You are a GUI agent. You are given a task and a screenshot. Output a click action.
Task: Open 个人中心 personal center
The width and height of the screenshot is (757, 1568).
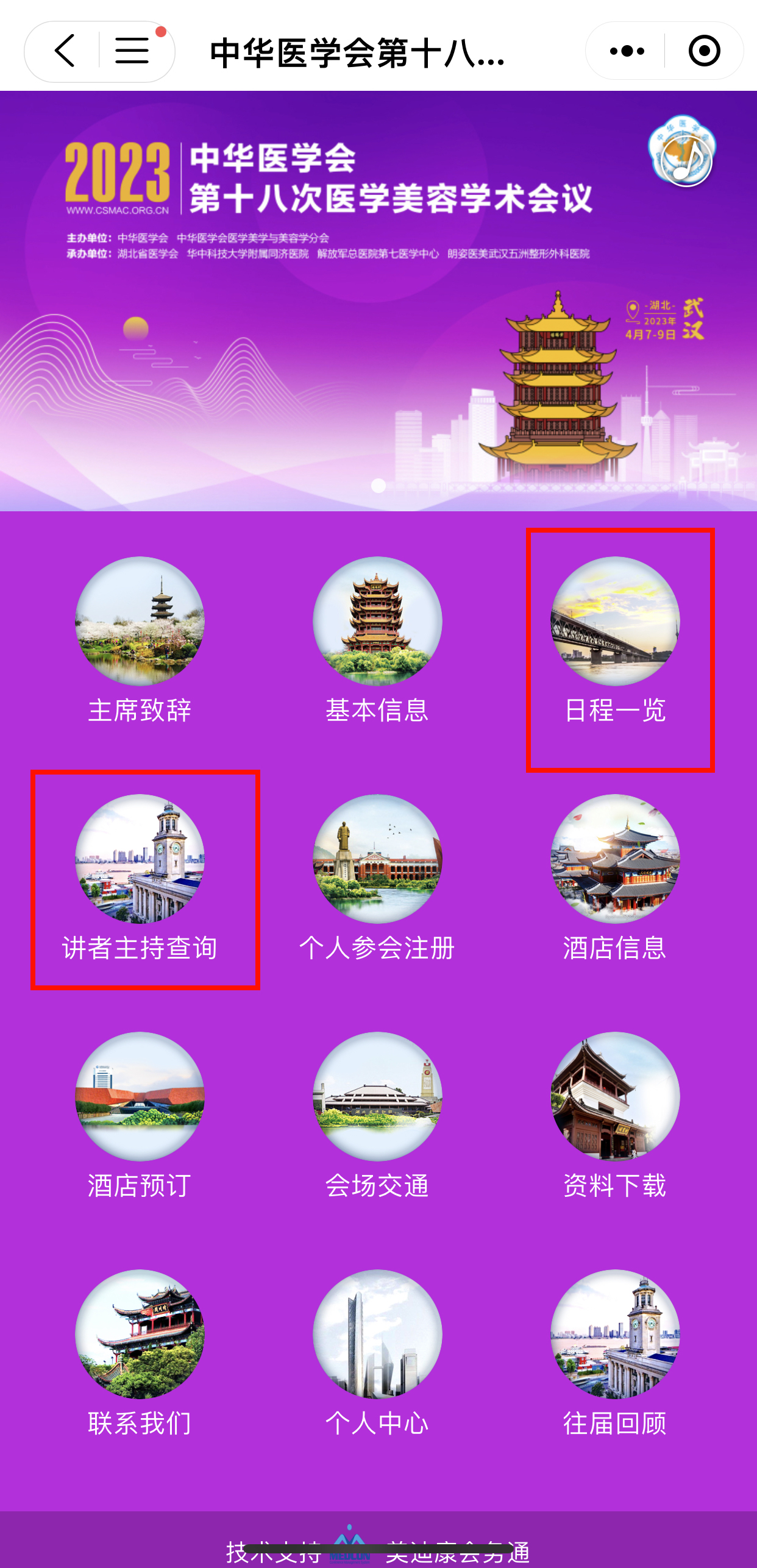tap(377, 1353)
